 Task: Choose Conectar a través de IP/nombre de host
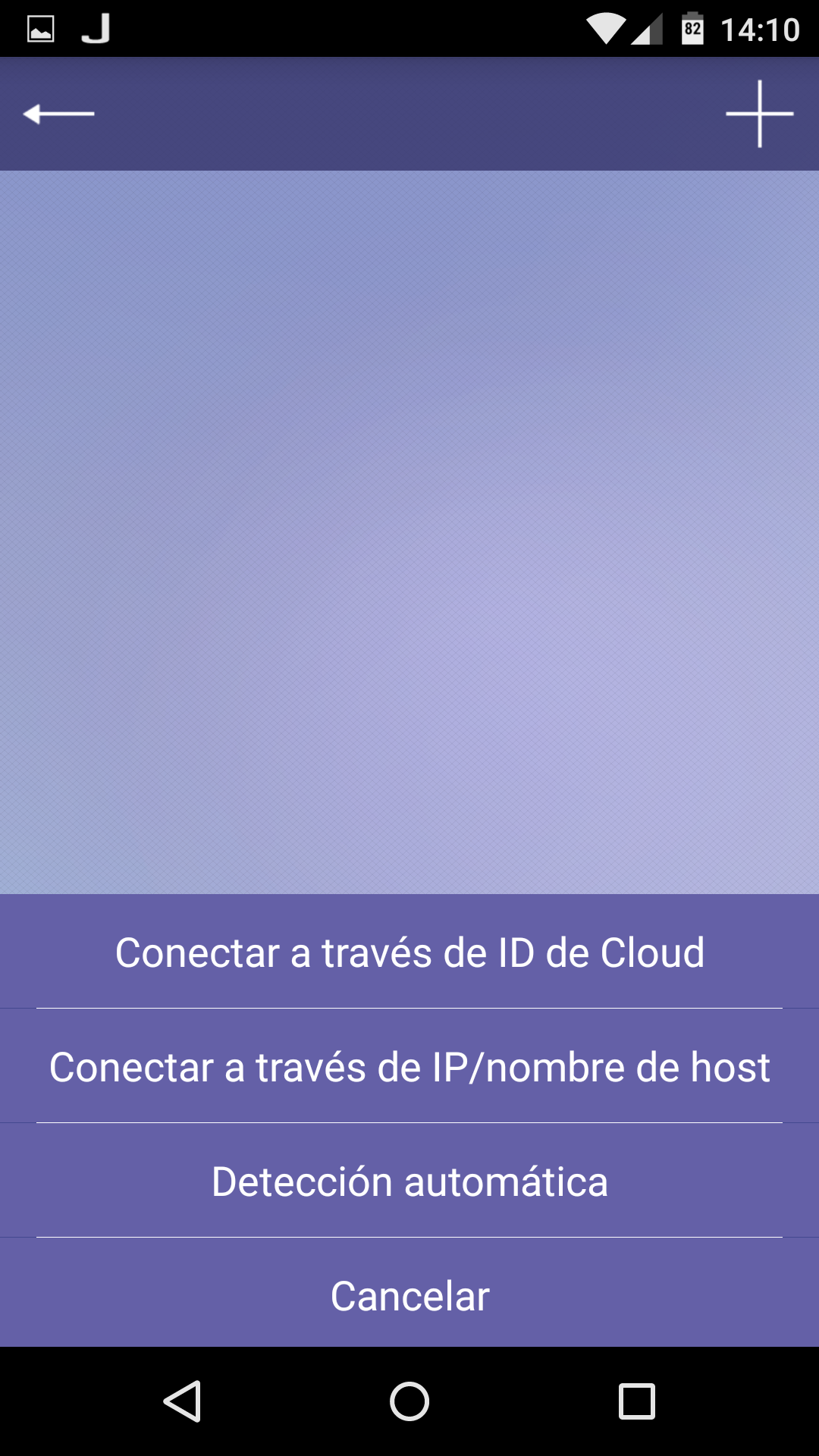[x=409, y=1067]
